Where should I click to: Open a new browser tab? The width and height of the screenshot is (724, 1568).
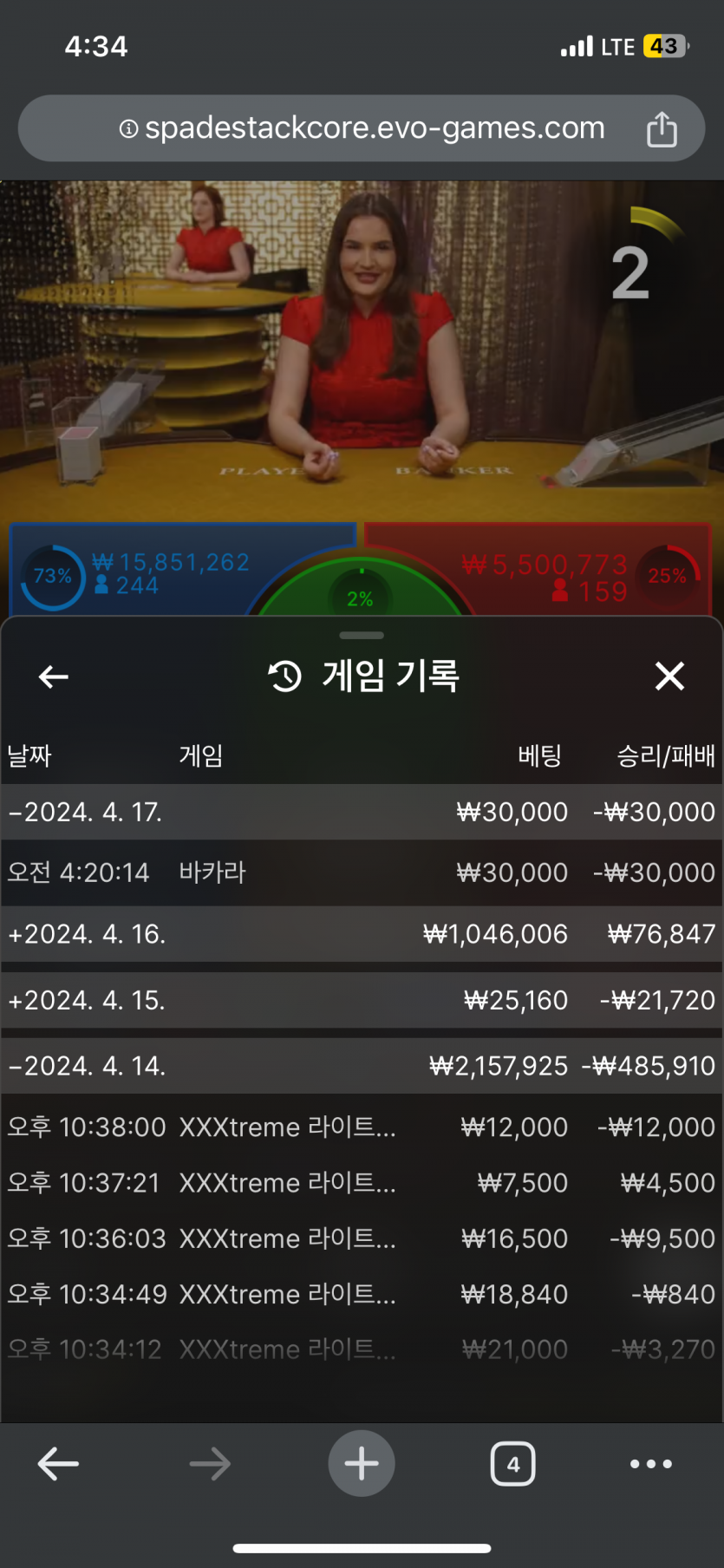pyautogui.click(x=362, y=1464)
